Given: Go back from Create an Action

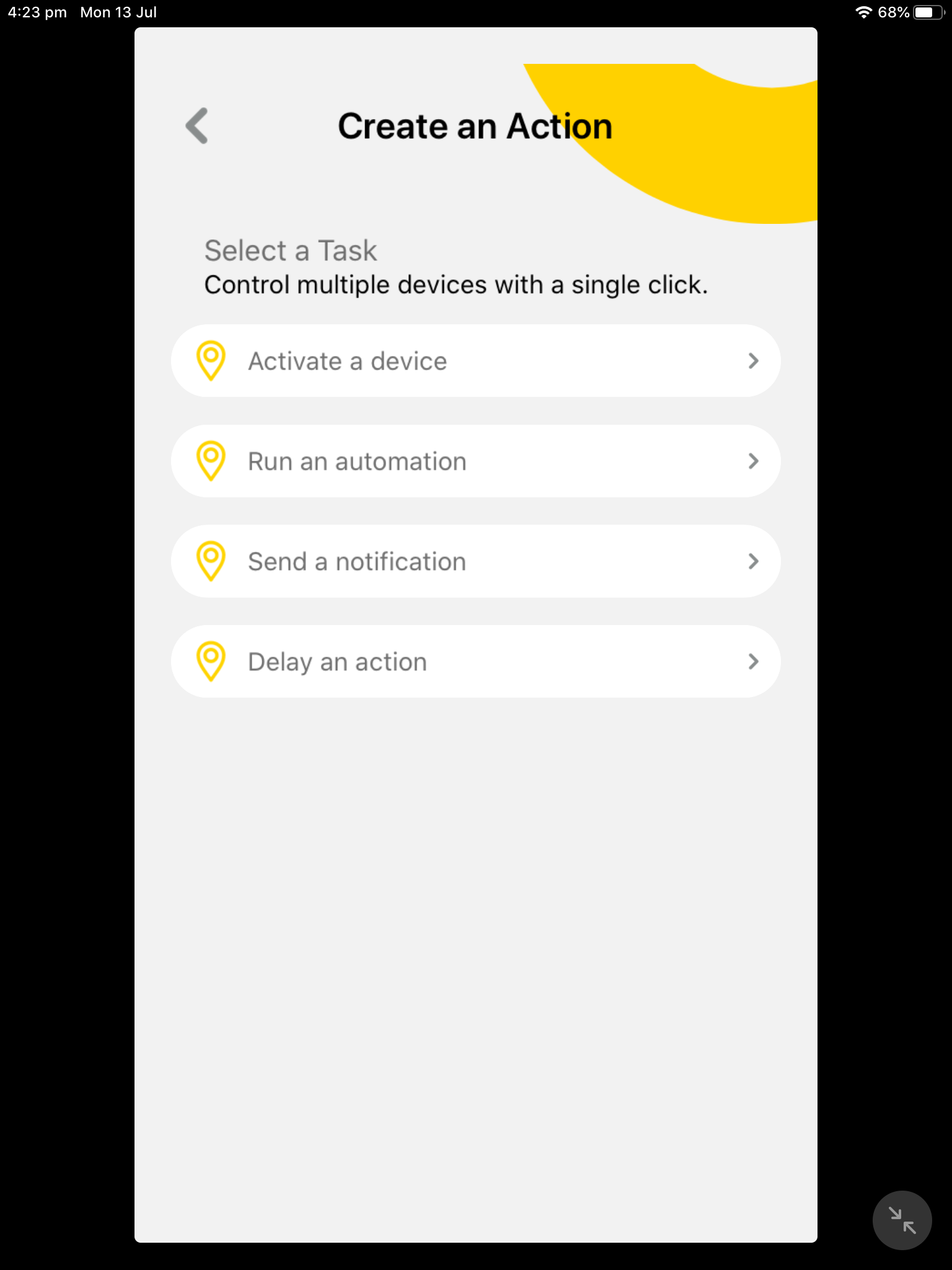Looking at the screenshot, I should pyautogui.click(x=197, y=126).
